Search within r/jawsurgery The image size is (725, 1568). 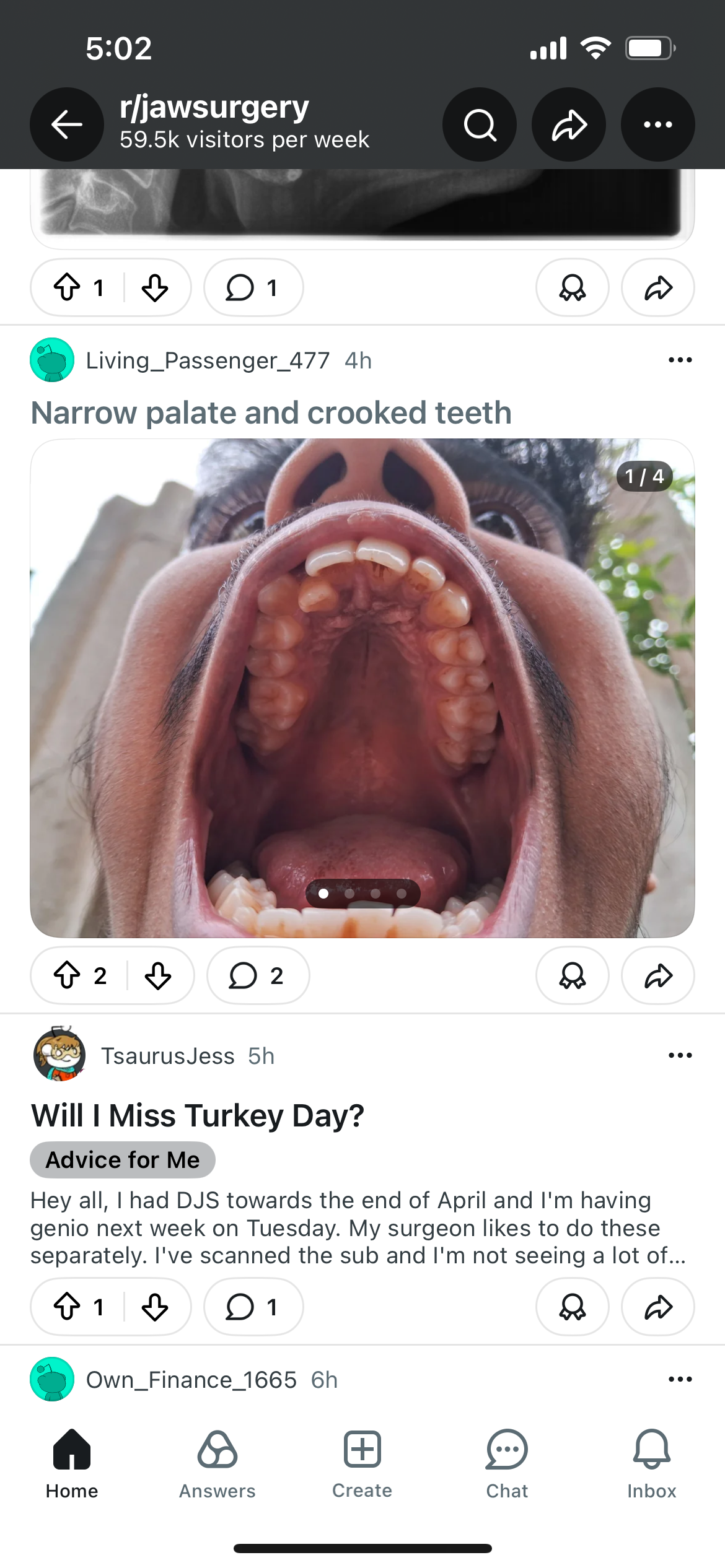pyautogui.click(x=480, y=124)
